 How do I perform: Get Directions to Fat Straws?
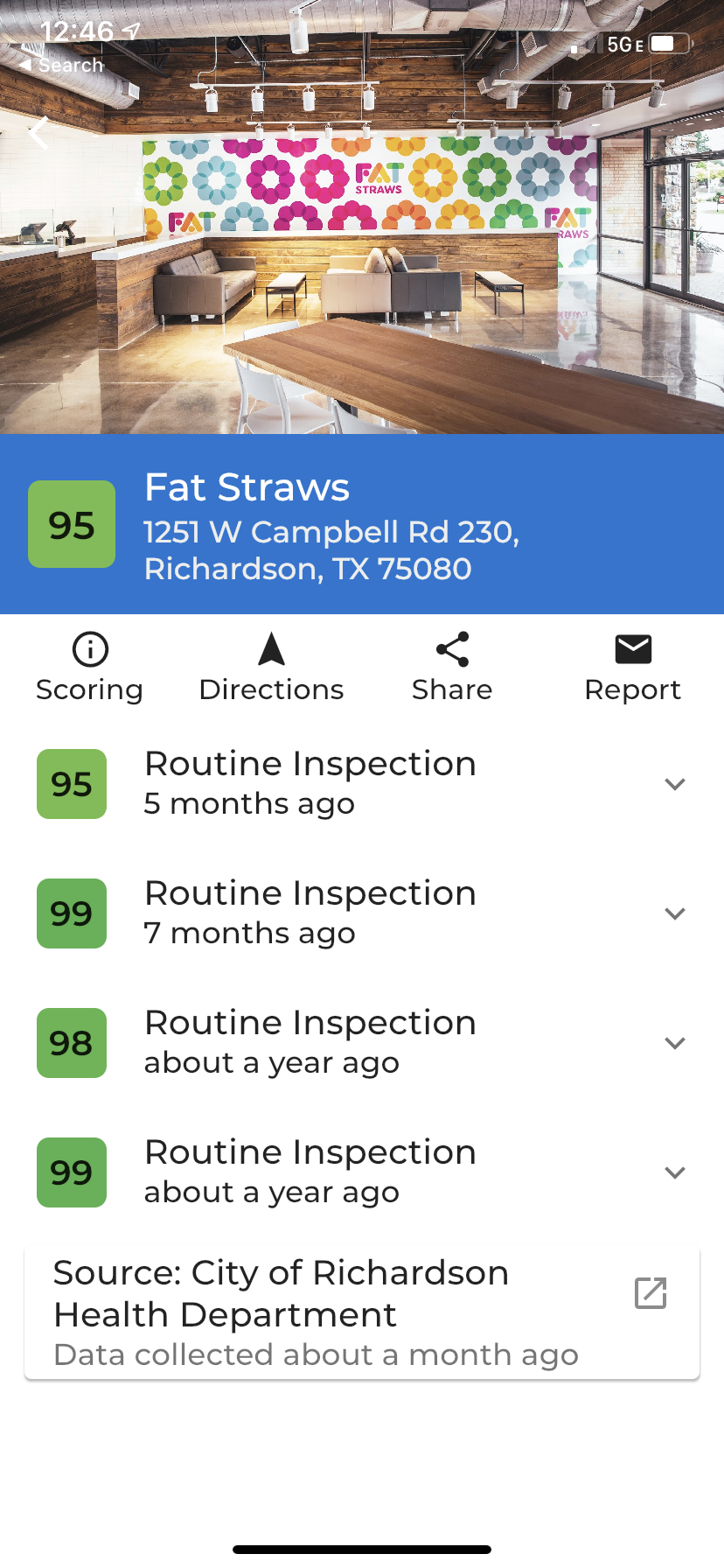coord(271,668)
